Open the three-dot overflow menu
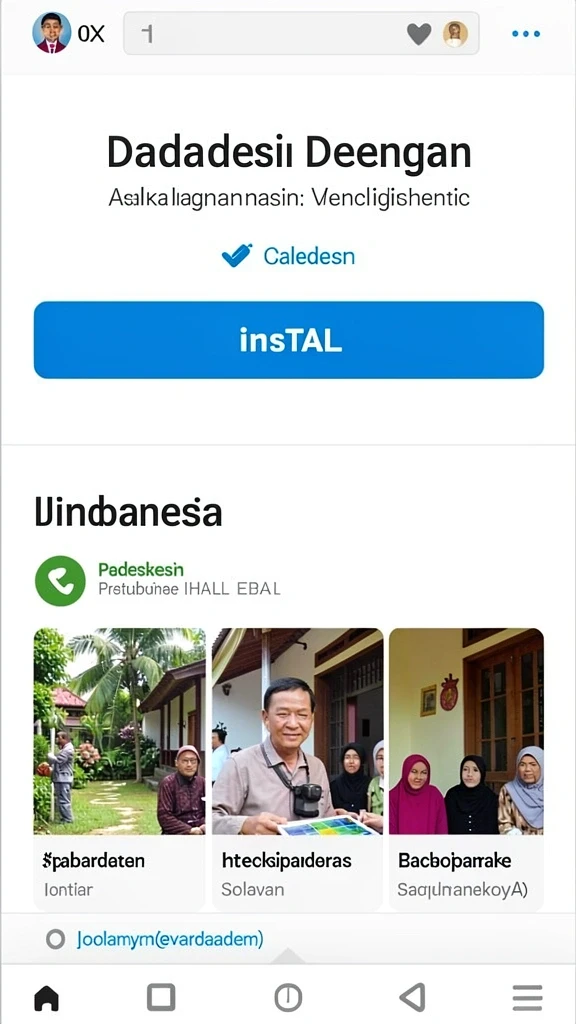 click(x=526, y=33)
